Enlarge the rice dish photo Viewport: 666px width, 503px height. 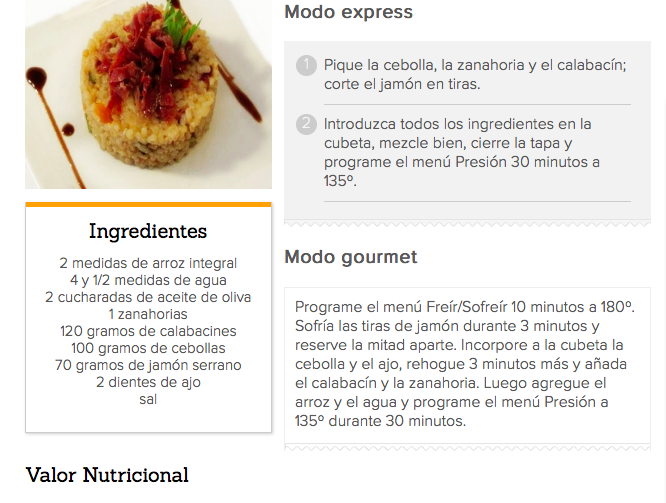(x=148, y=94)
